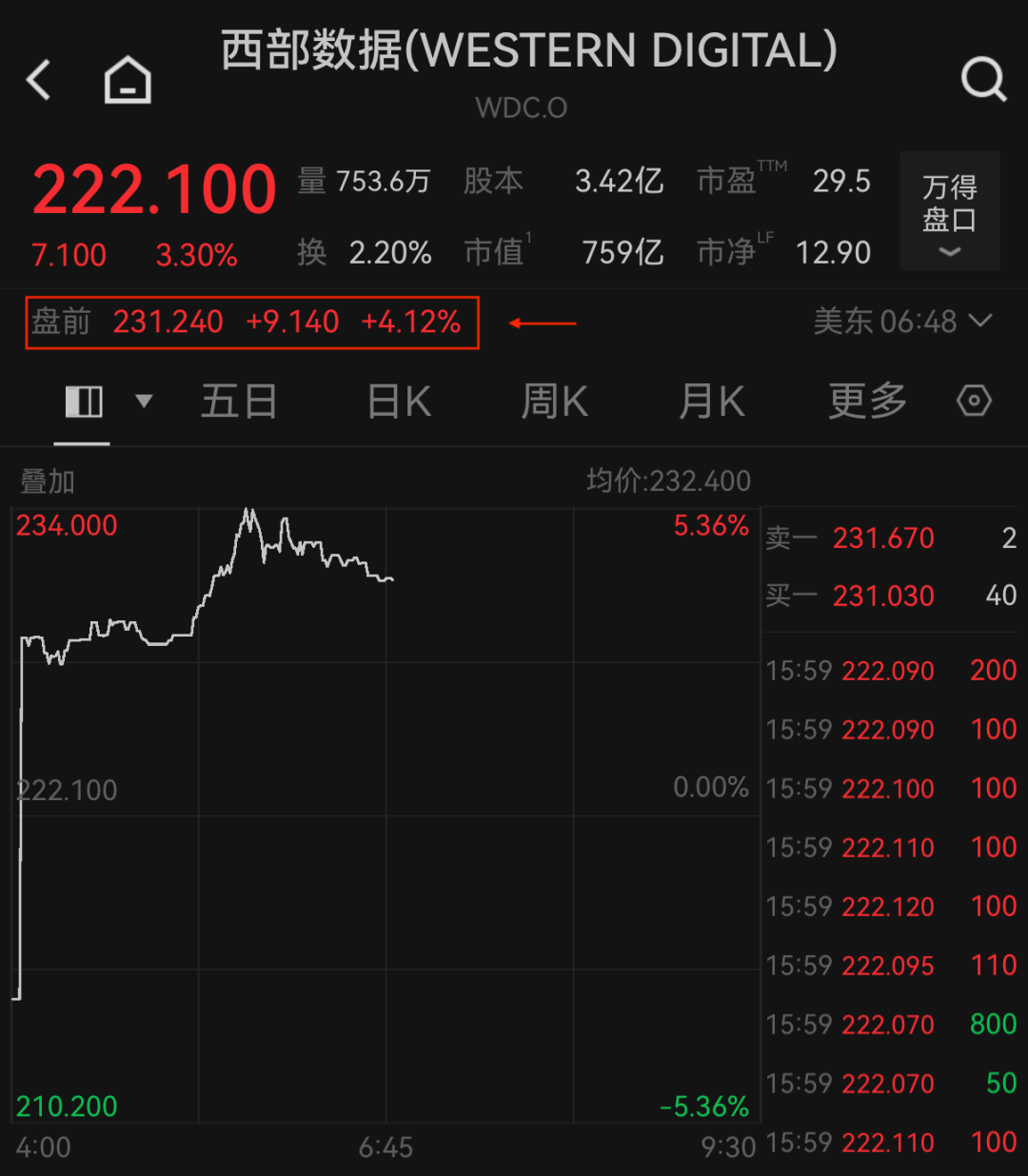
Task: Open the 更多 chart options
Action: [867, 402]
